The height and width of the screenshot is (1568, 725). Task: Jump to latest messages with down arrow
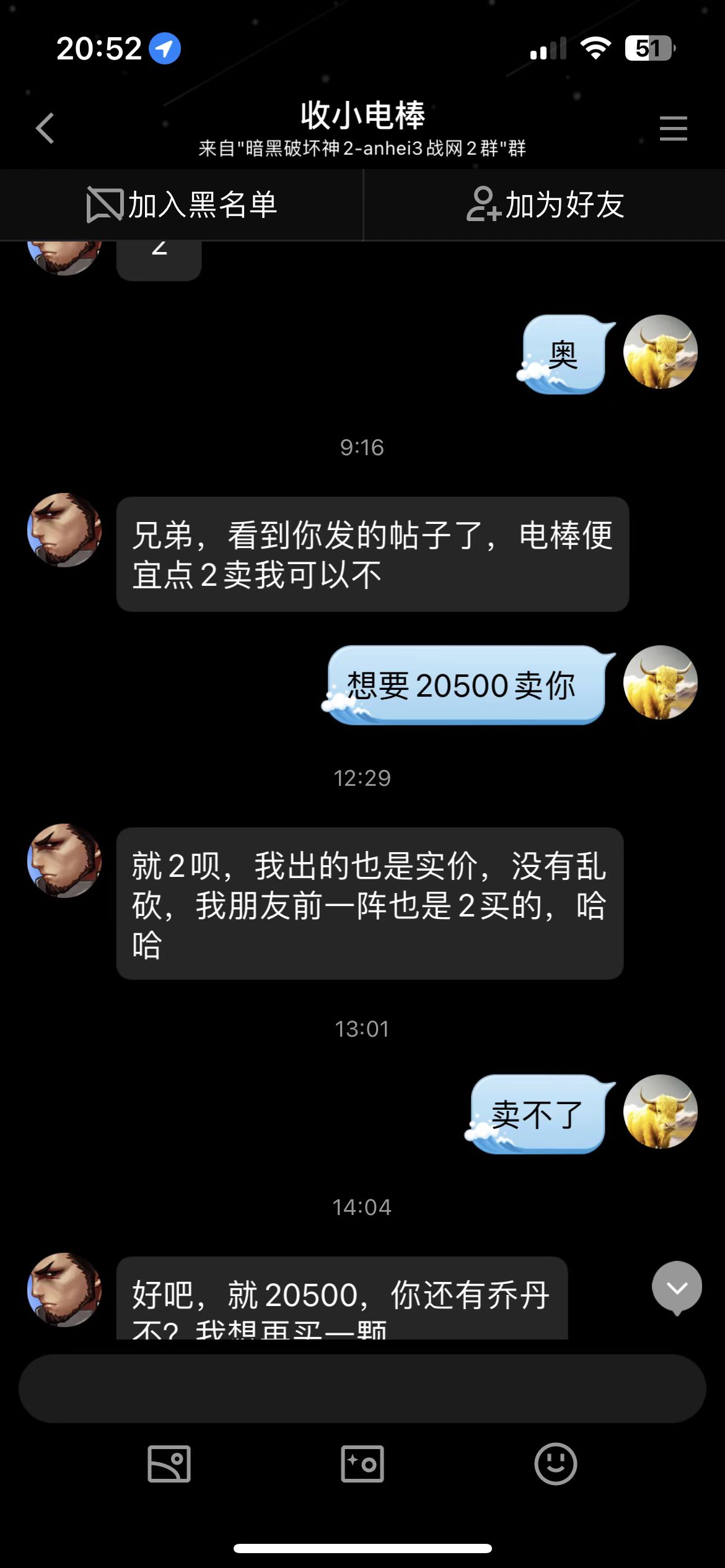[677, 1288]
